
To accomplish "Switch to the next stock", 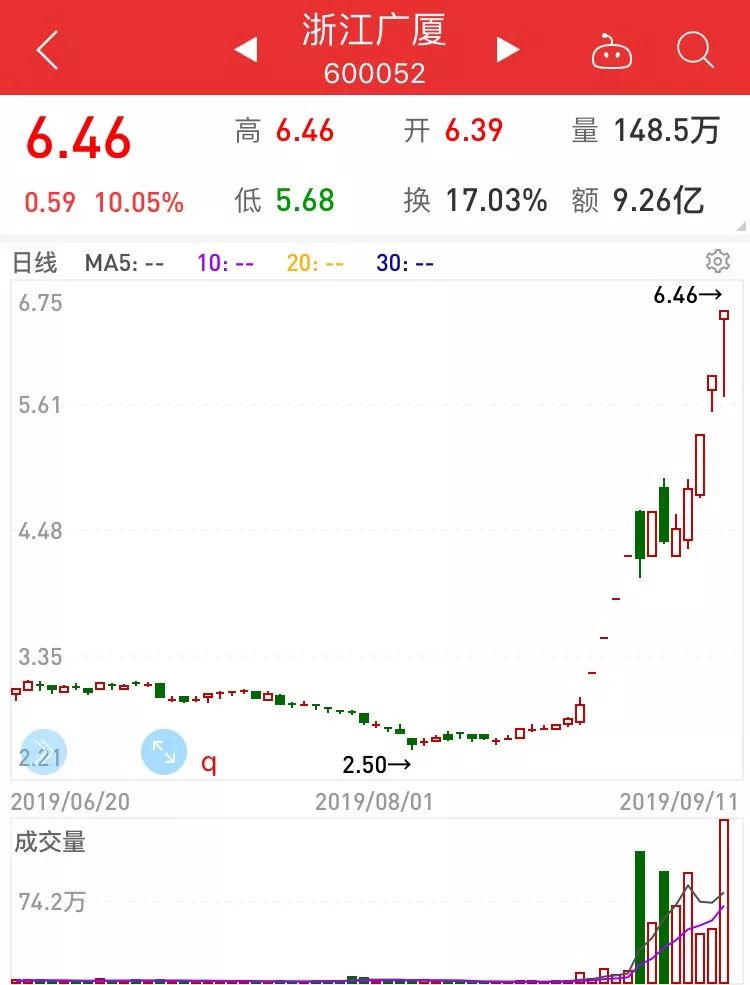I will 508,49.
